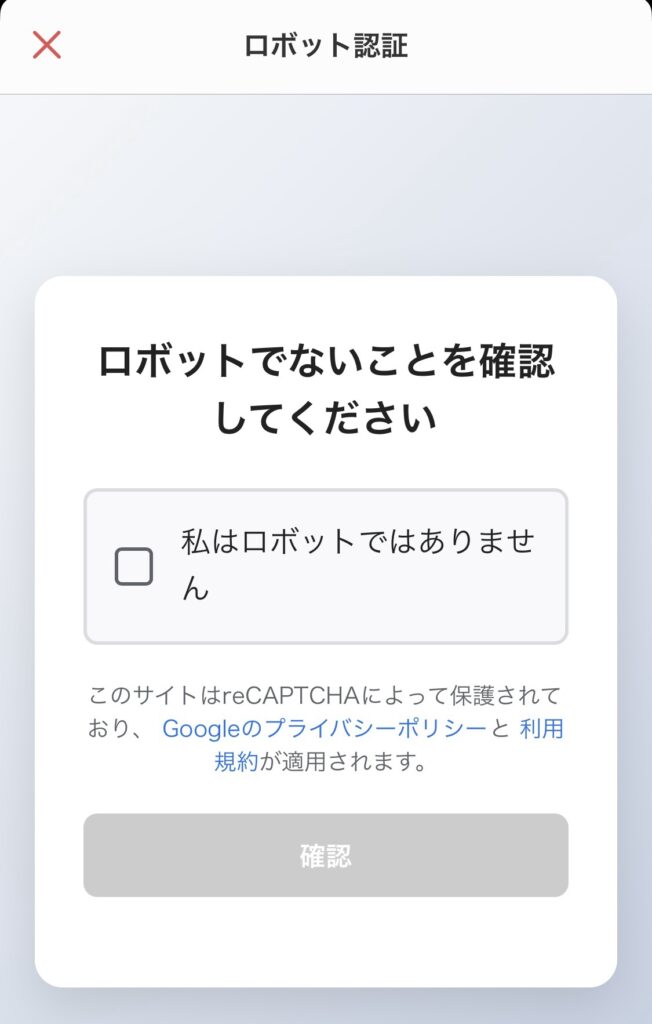Tap the 確認 button
Viewport: 652px width, 1024px height.
coord(326,856)
